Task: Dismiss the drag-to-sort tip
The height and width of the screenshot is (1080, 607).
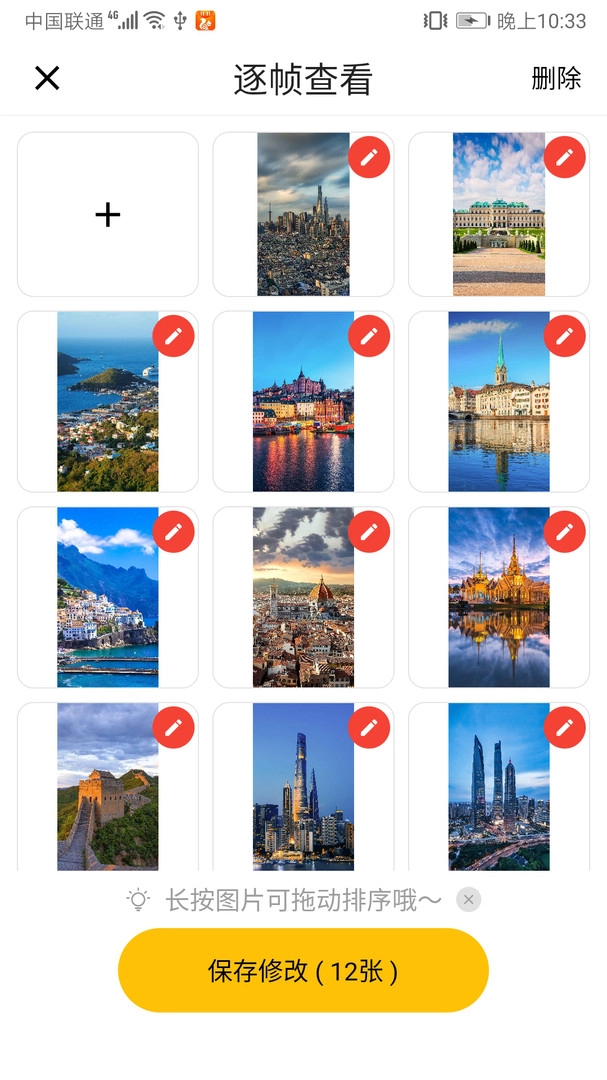Action: tap(468, 899)
